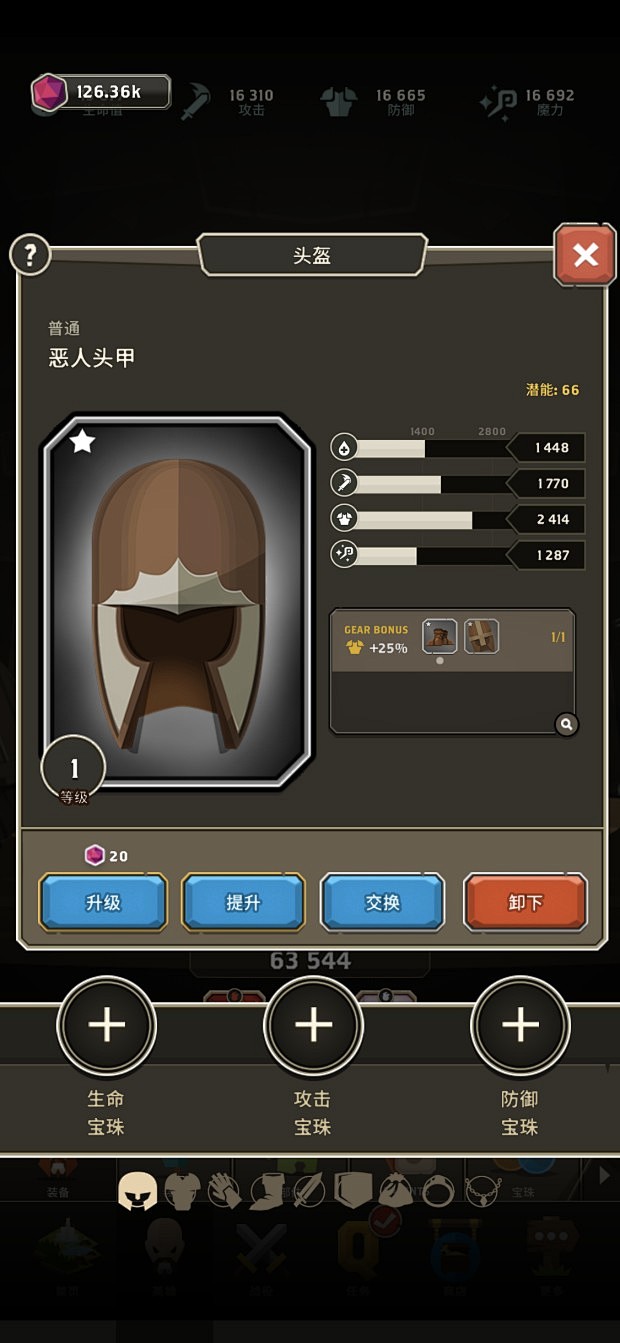Select the gloves equipment slot icon
The width and height of the screenshot is (620, 1343).
coord(225,1191)
